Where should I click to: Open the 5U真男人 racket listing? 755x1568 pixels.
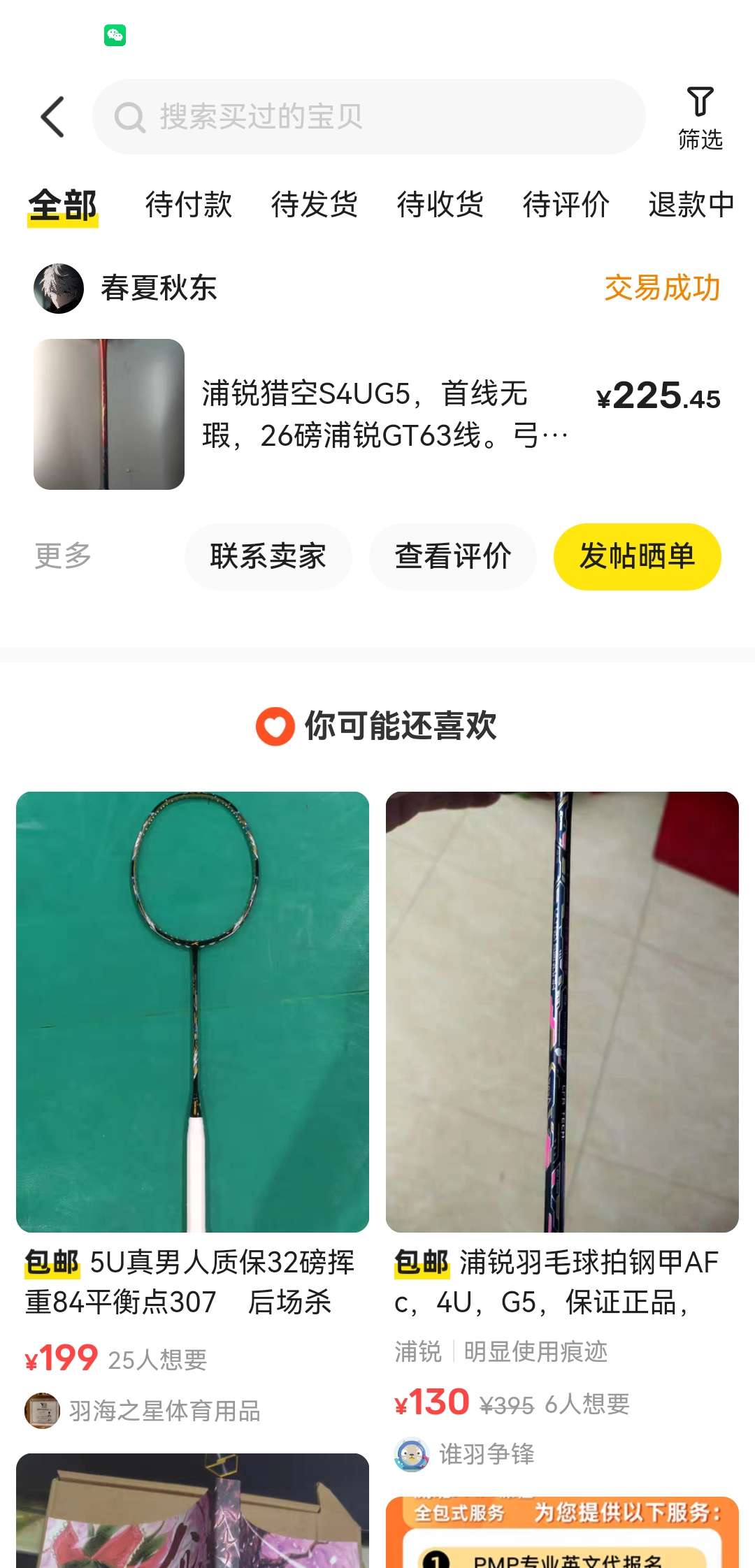[192, 1012]
